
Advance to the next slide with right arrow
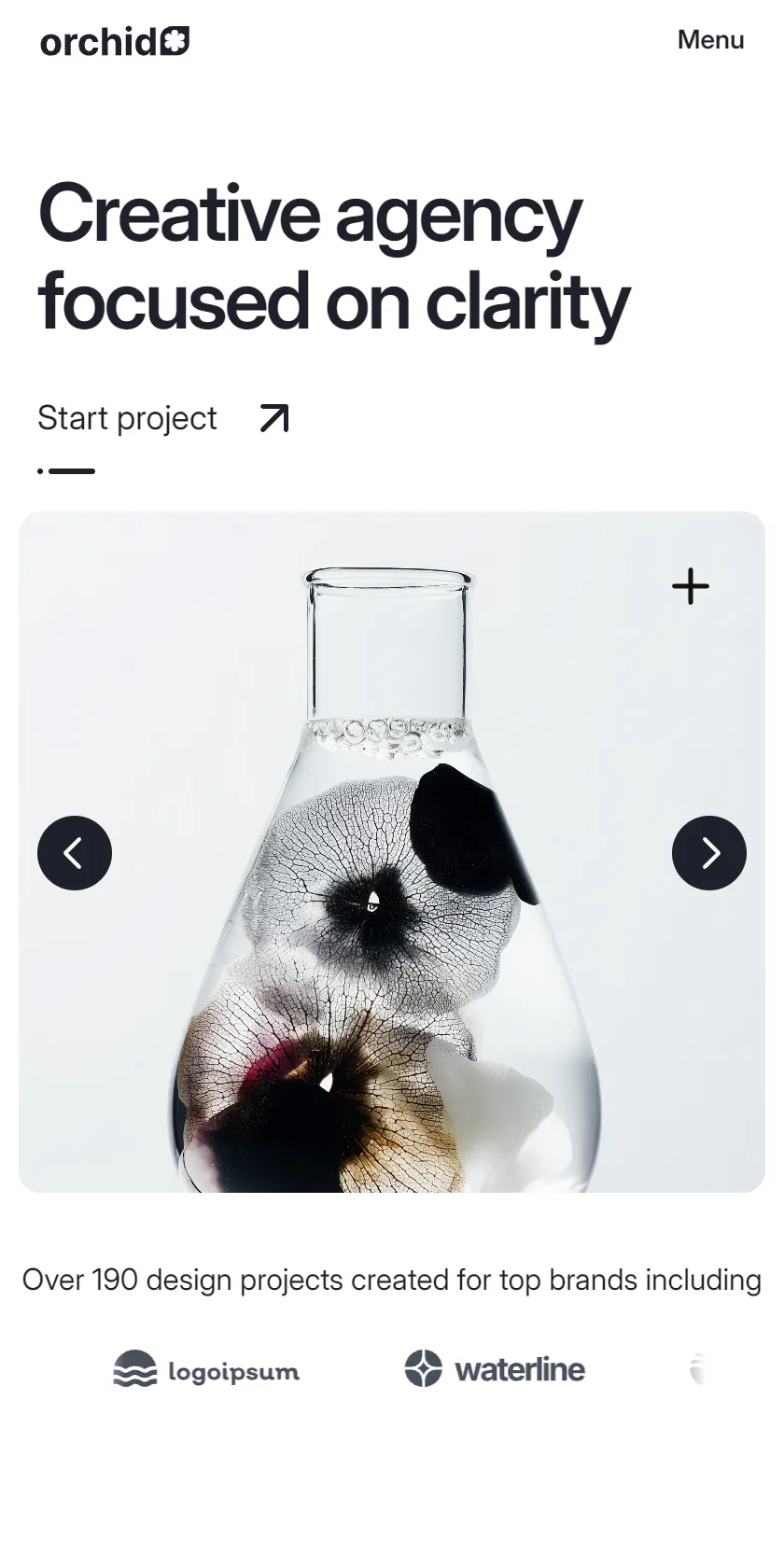pyautogui.click(x=709, y=853)
